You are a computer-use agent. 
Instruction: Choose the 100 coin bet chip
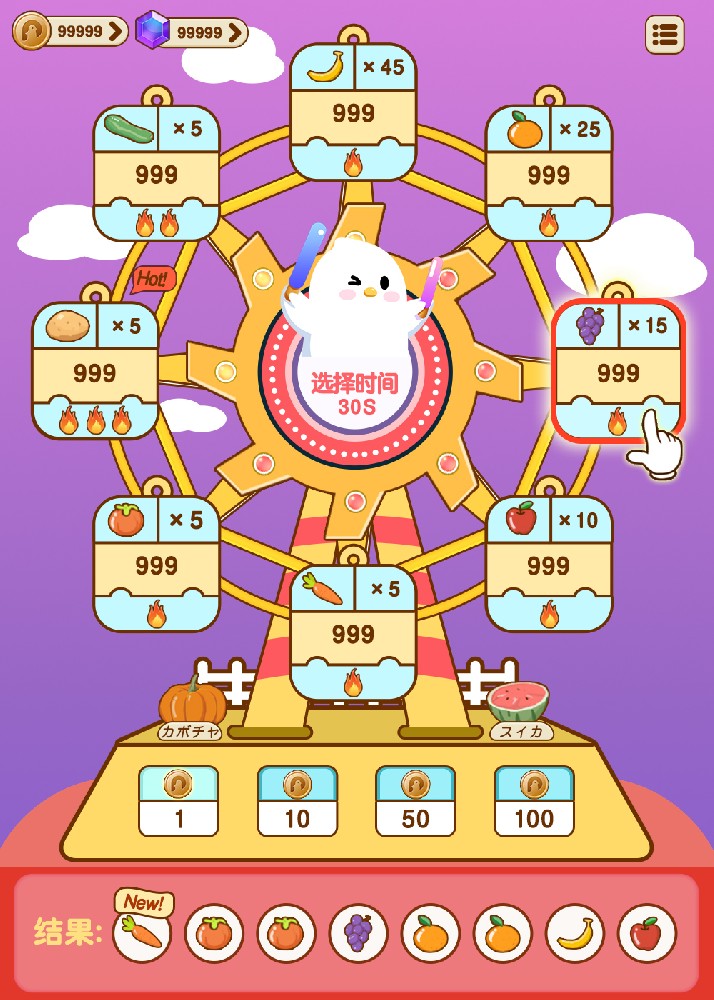click(534, 802)
